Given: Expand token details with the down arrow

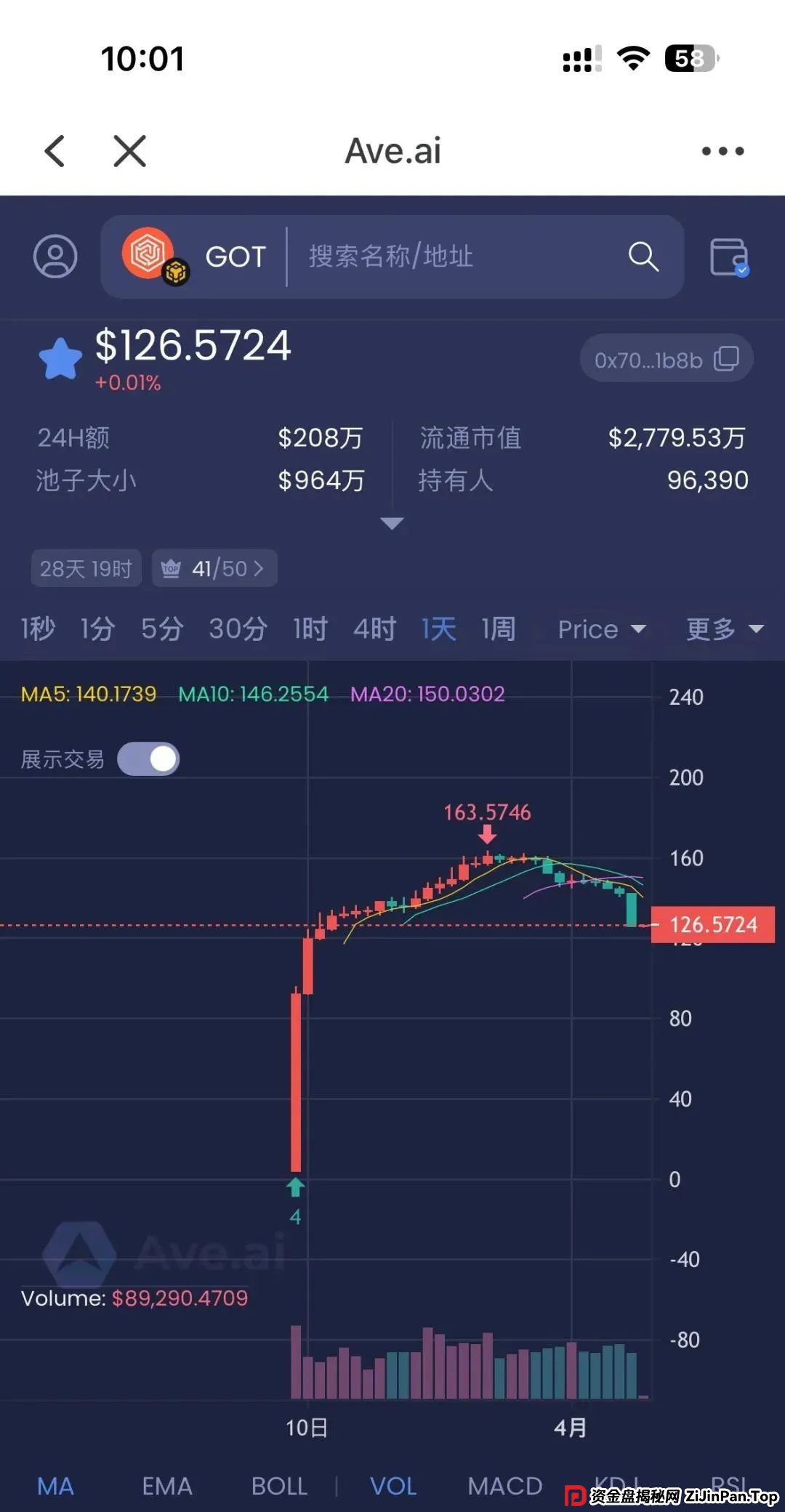Looking at the screenshot, I should pyautogui.click(x=392, y=523).
